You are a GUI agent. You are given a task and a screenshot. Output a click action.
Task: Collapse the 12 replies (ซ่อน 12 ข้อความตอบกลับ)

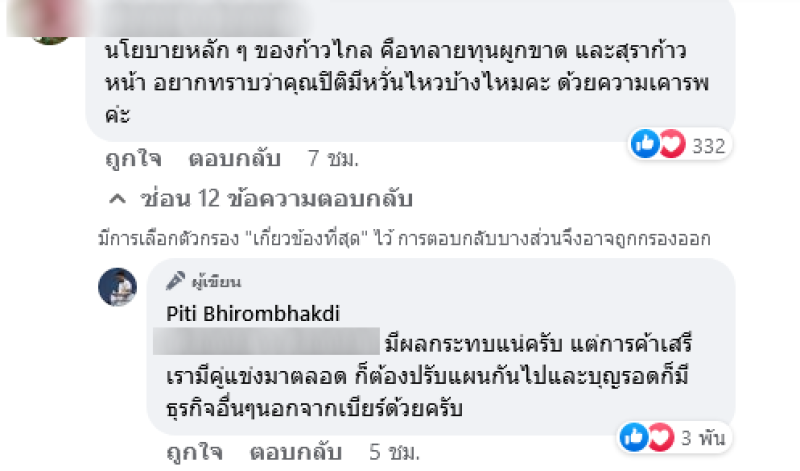262,198
